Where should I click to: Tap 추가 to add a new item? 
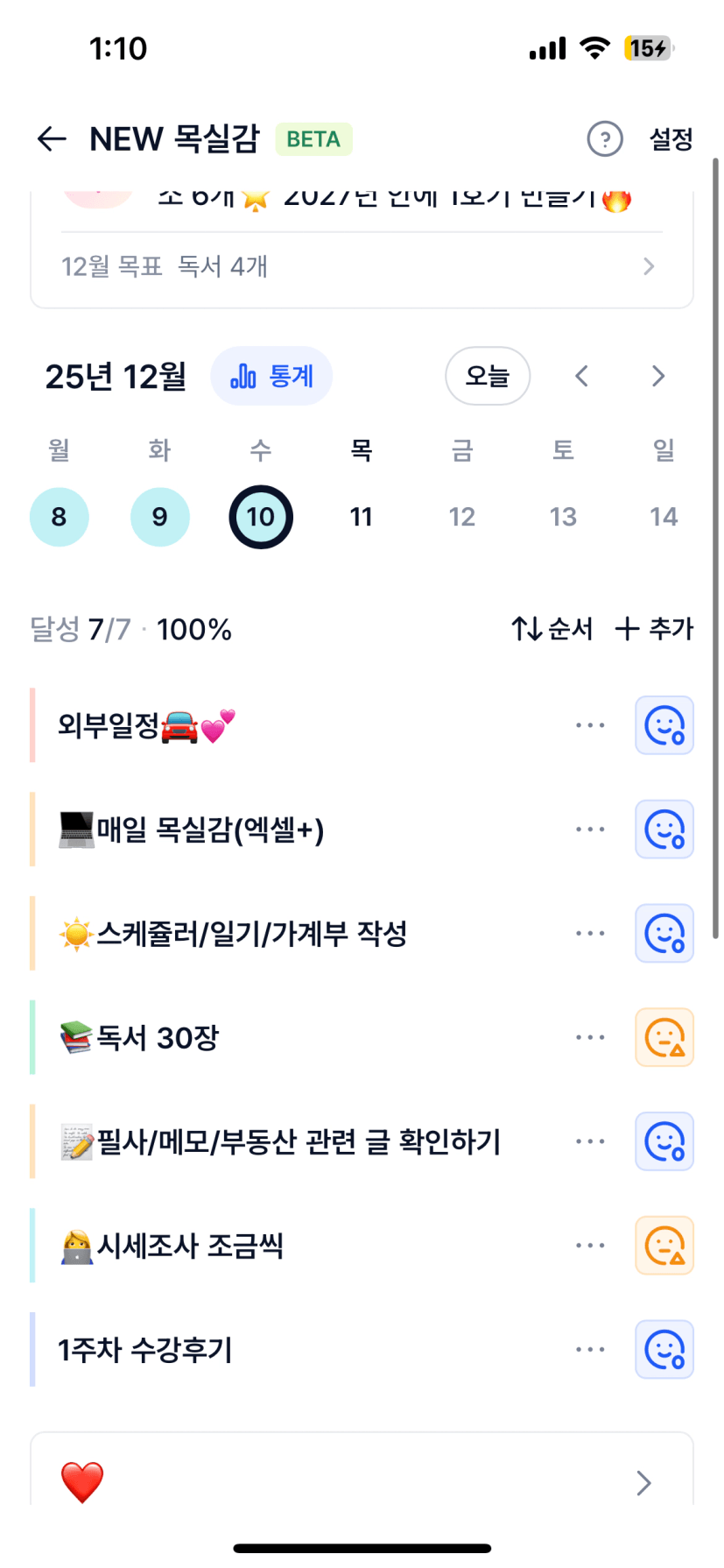click(x=655, y=629)
